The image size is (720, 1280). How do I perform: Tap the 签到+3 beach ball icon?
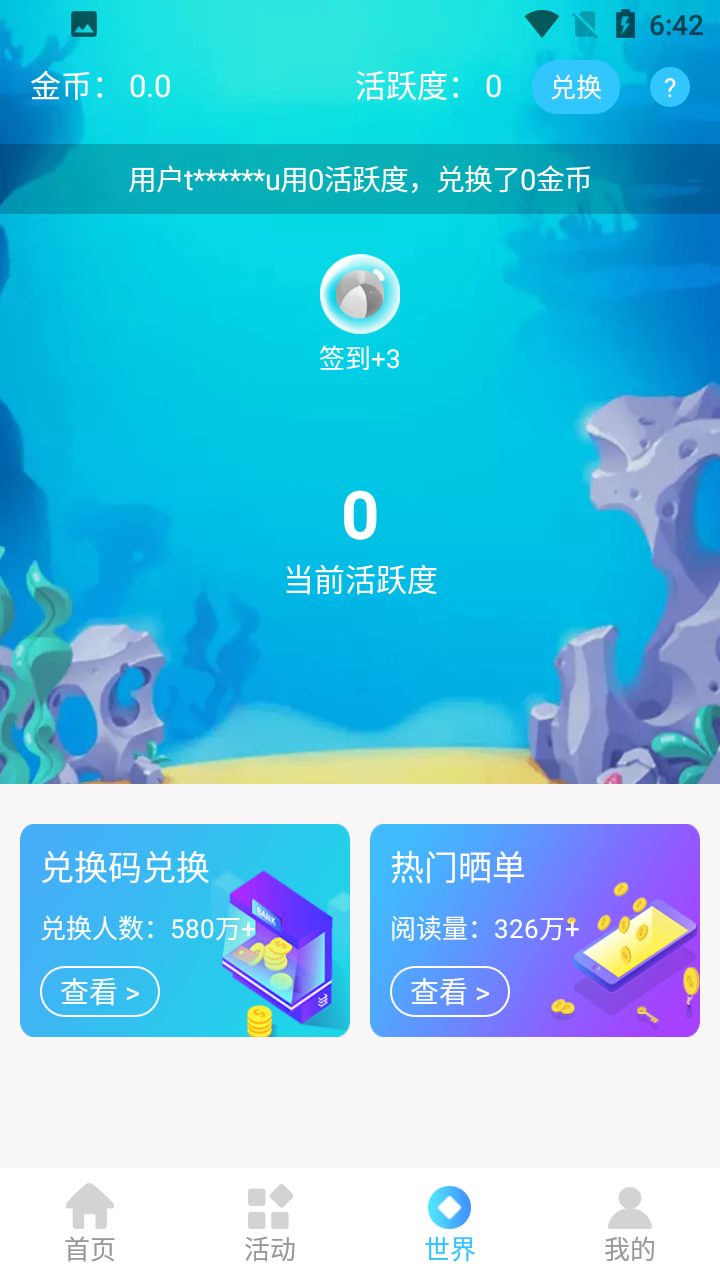click(x=360, y=292)
